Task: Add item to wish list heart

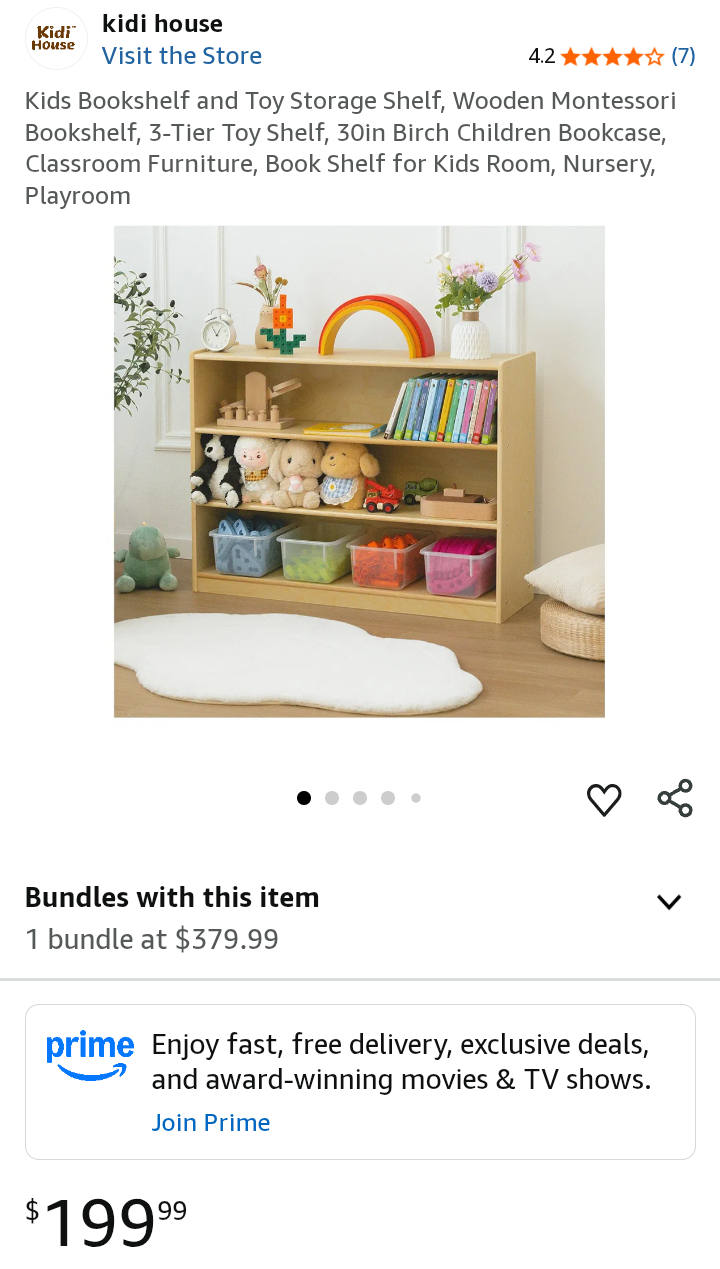Action: click(x=604, y=799)
